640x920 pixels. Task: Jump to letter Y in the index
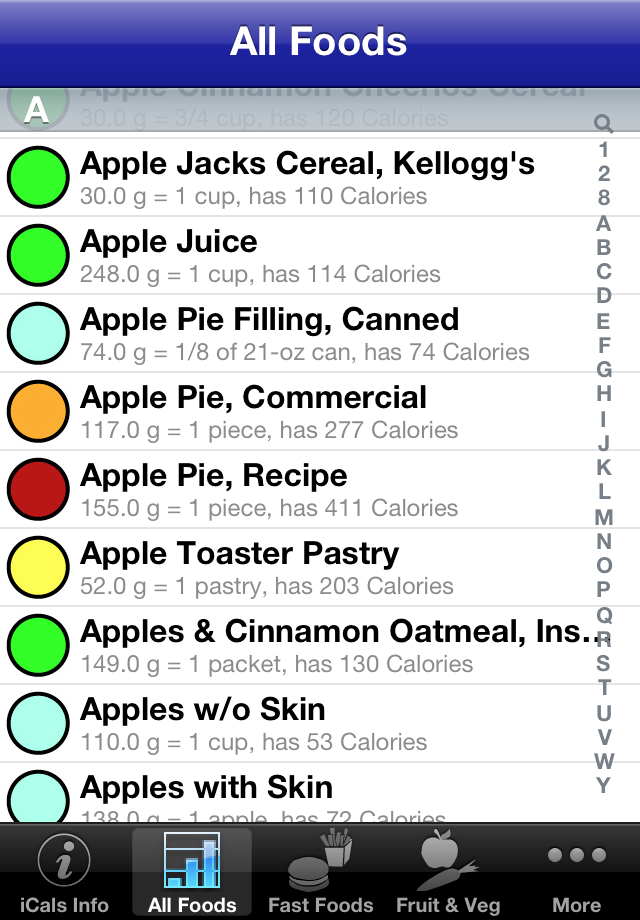click(x=603, y=786)
